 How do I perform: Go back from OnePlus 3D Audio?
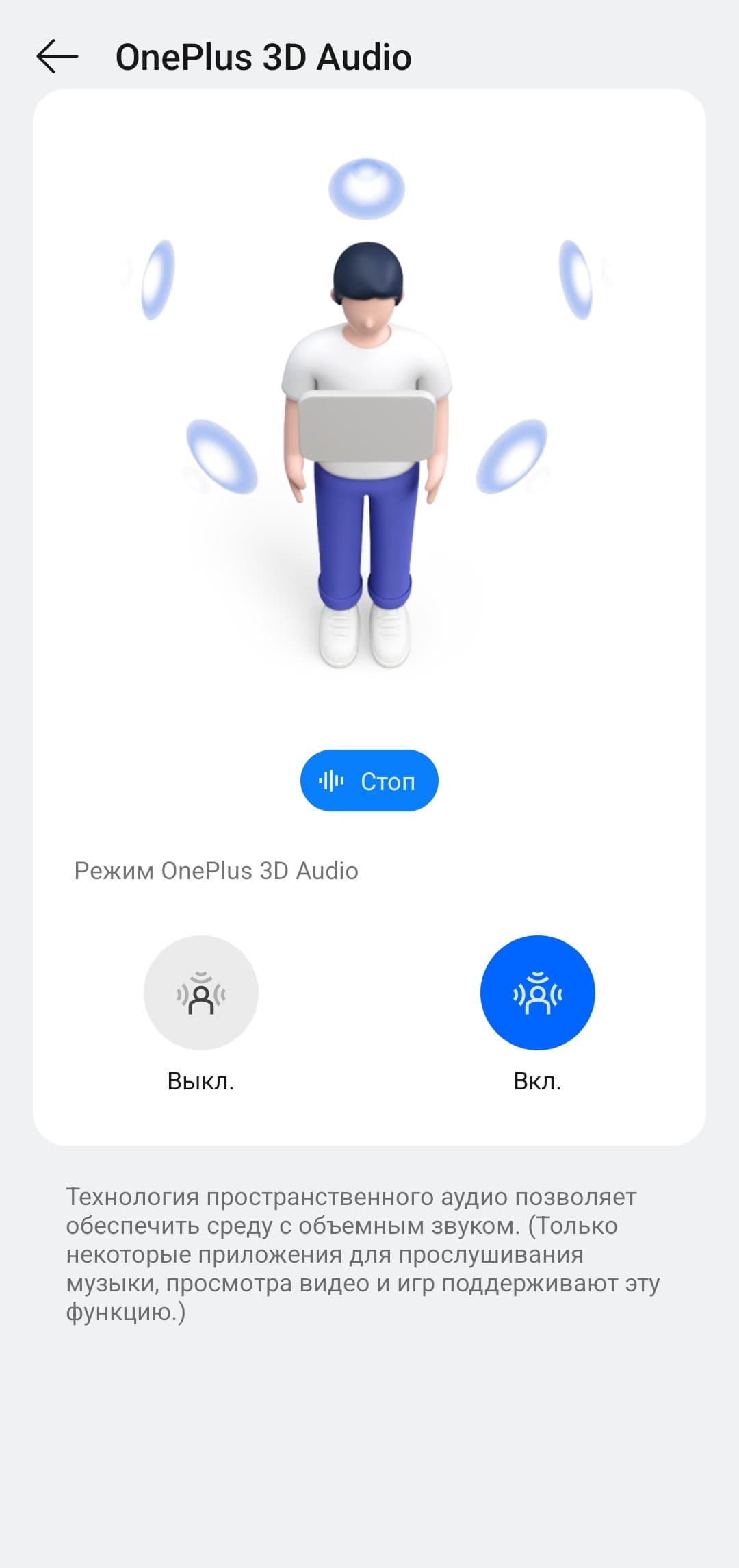click(57, 56)
